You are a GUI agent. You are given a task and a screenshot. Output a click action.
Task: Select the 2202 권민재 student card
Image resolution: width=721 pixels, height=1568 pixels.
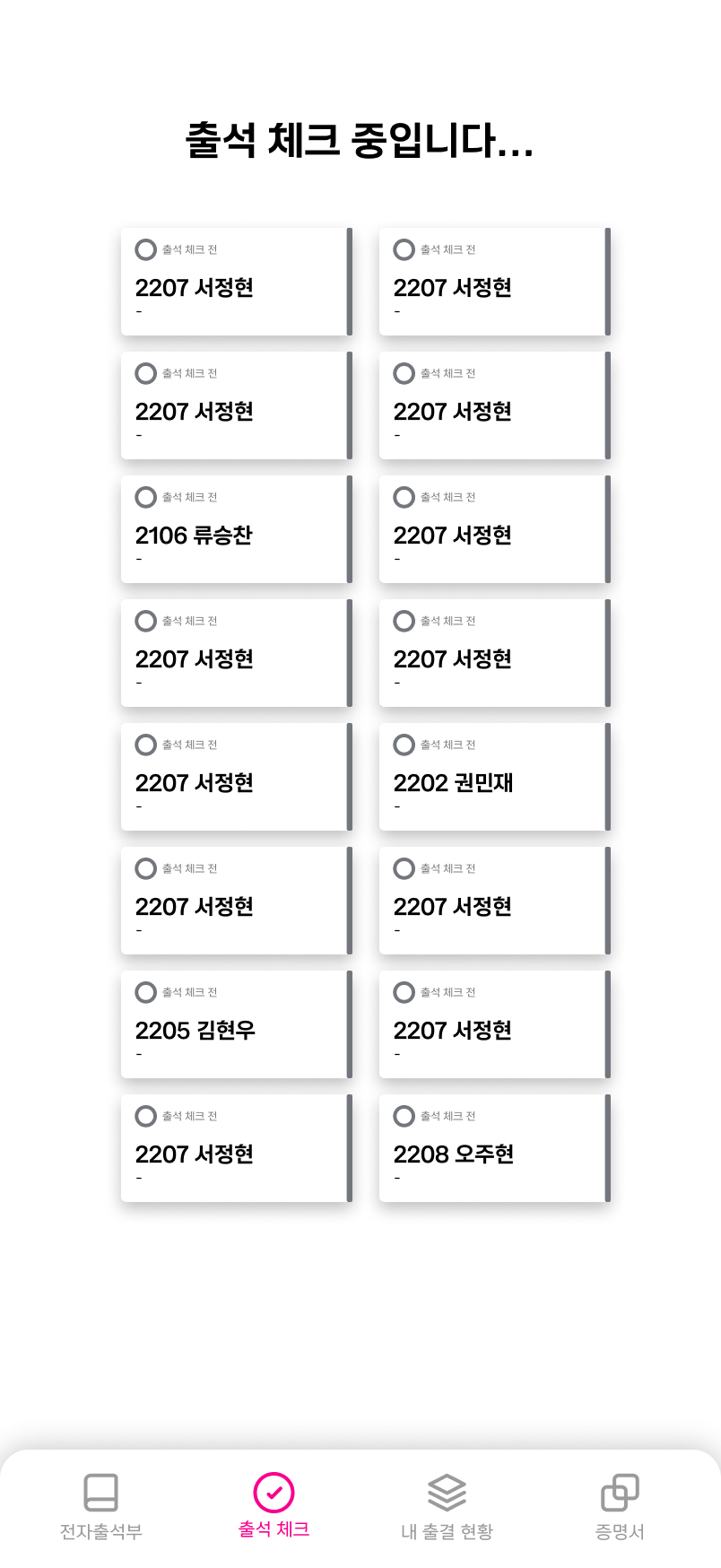[x=493, y=777]
